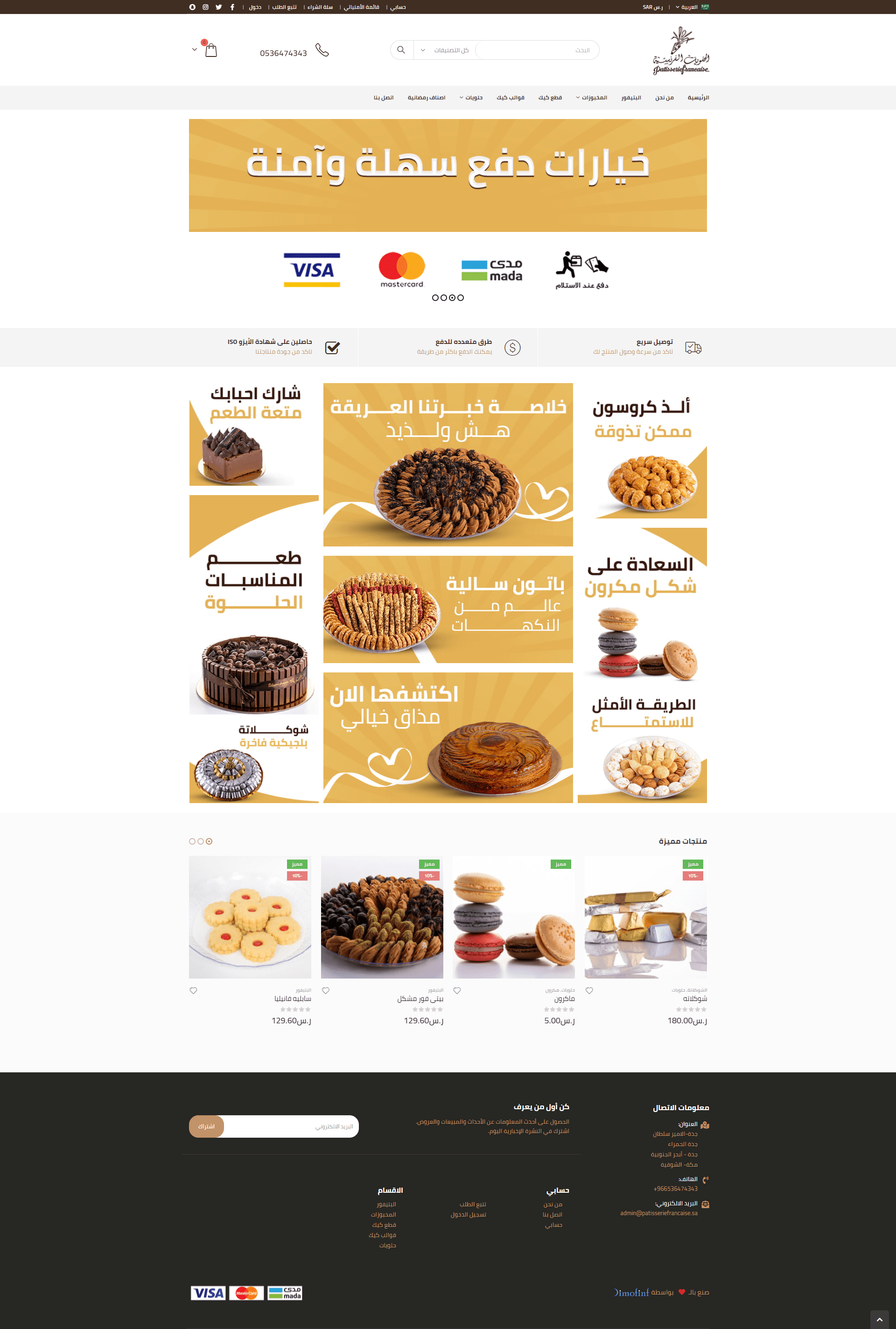Viewport: 896px width, 1329px height.
Task: Open the اتصل بنا page
Action: [384, 98]
